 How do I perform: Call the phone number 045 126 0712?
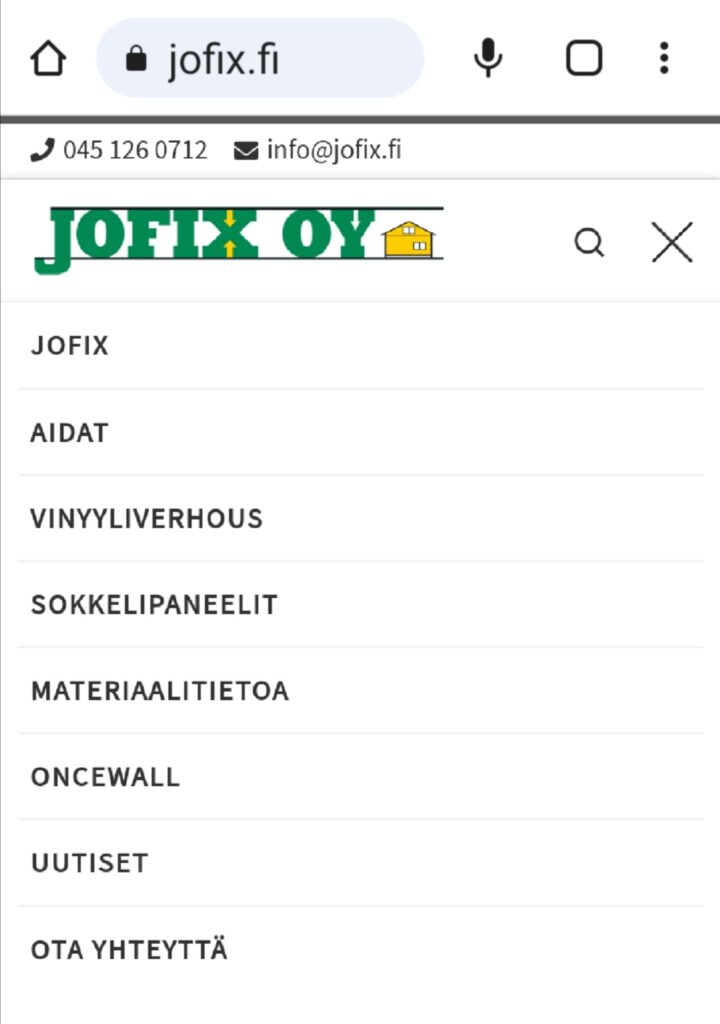coord(120,151)
